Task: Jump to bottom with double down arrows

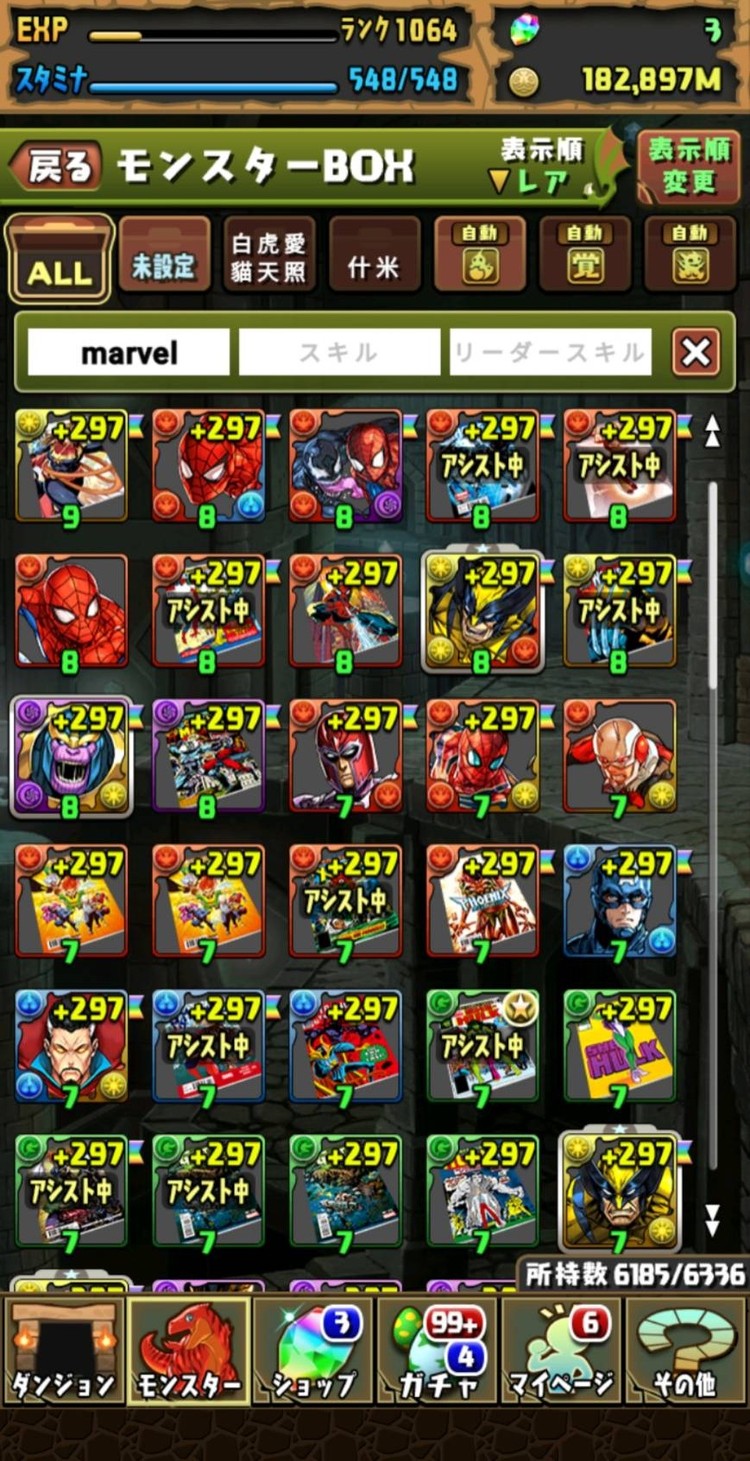Action: pyautogui.click(x=713, y=1219)
